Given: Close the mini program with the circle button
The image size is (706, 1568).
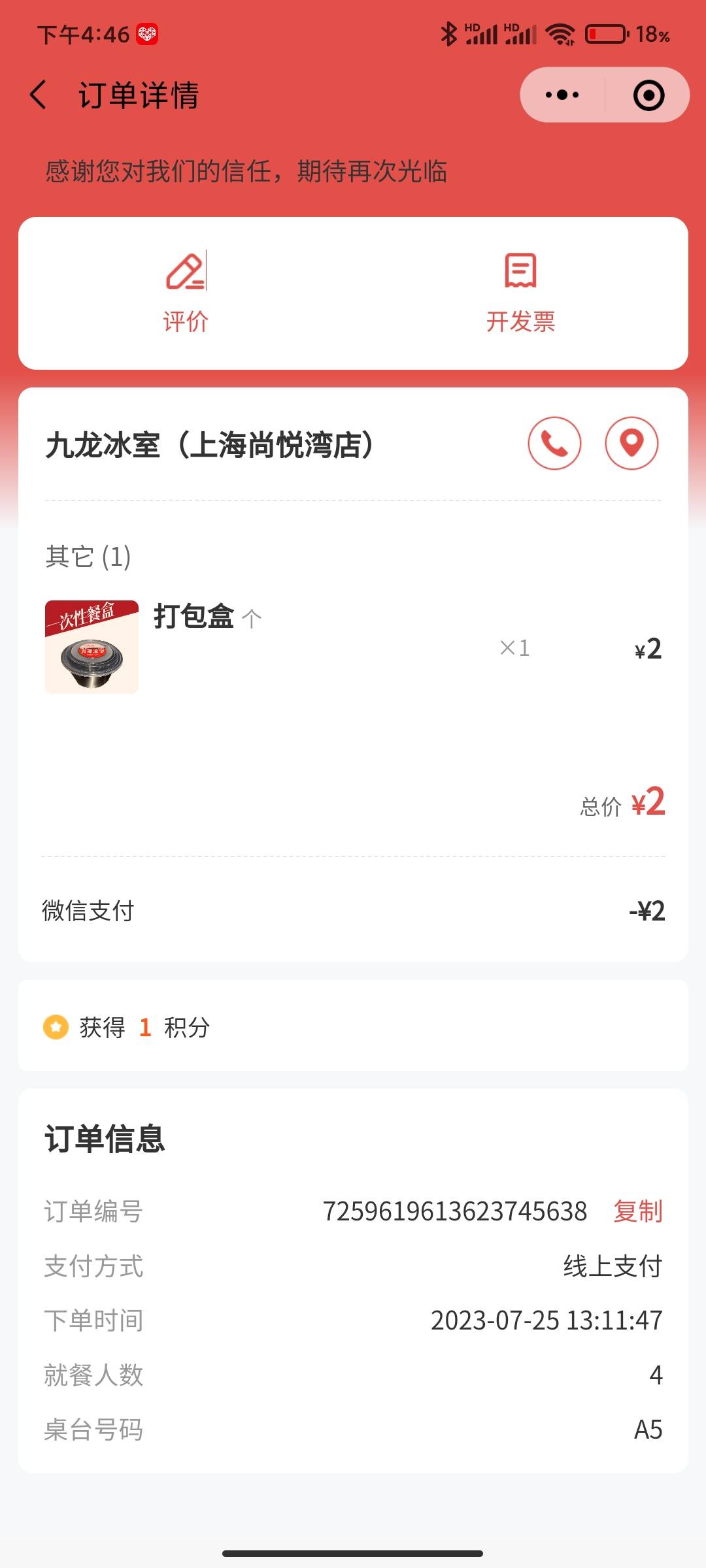Looking at the screenshot, I should pyautogui.click(x=648, y=95).
